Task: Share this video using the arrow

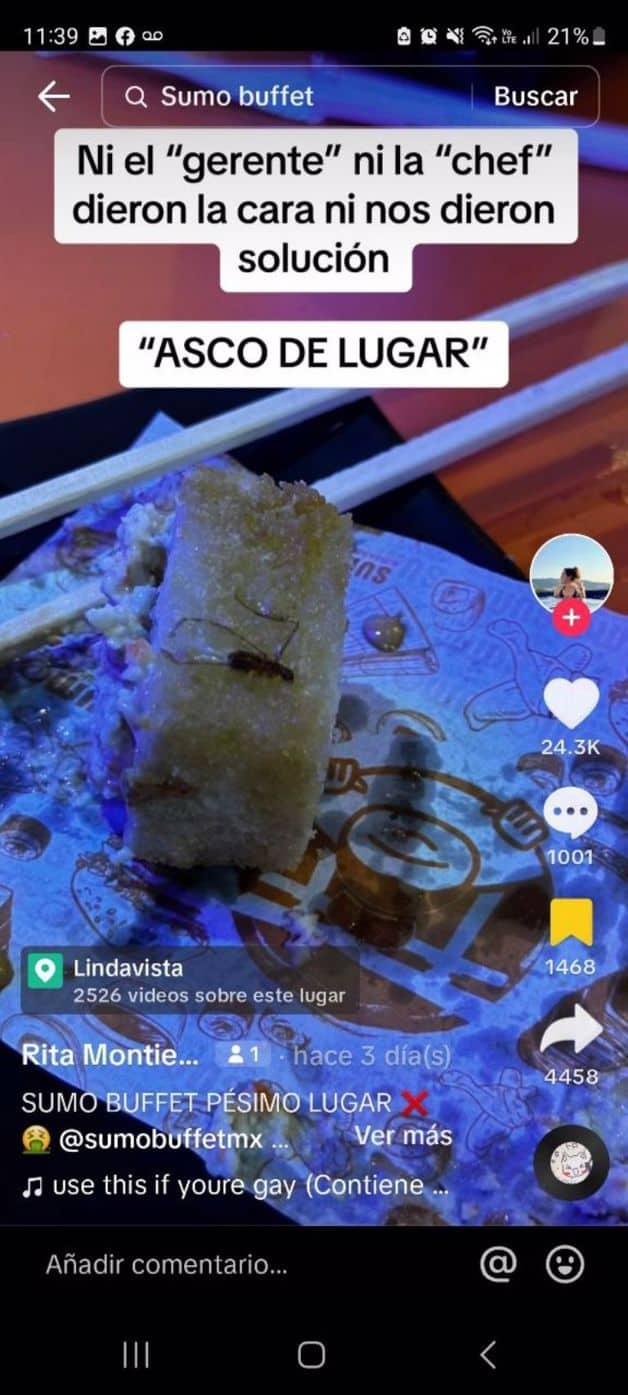Action: [x=570, y=1030]
